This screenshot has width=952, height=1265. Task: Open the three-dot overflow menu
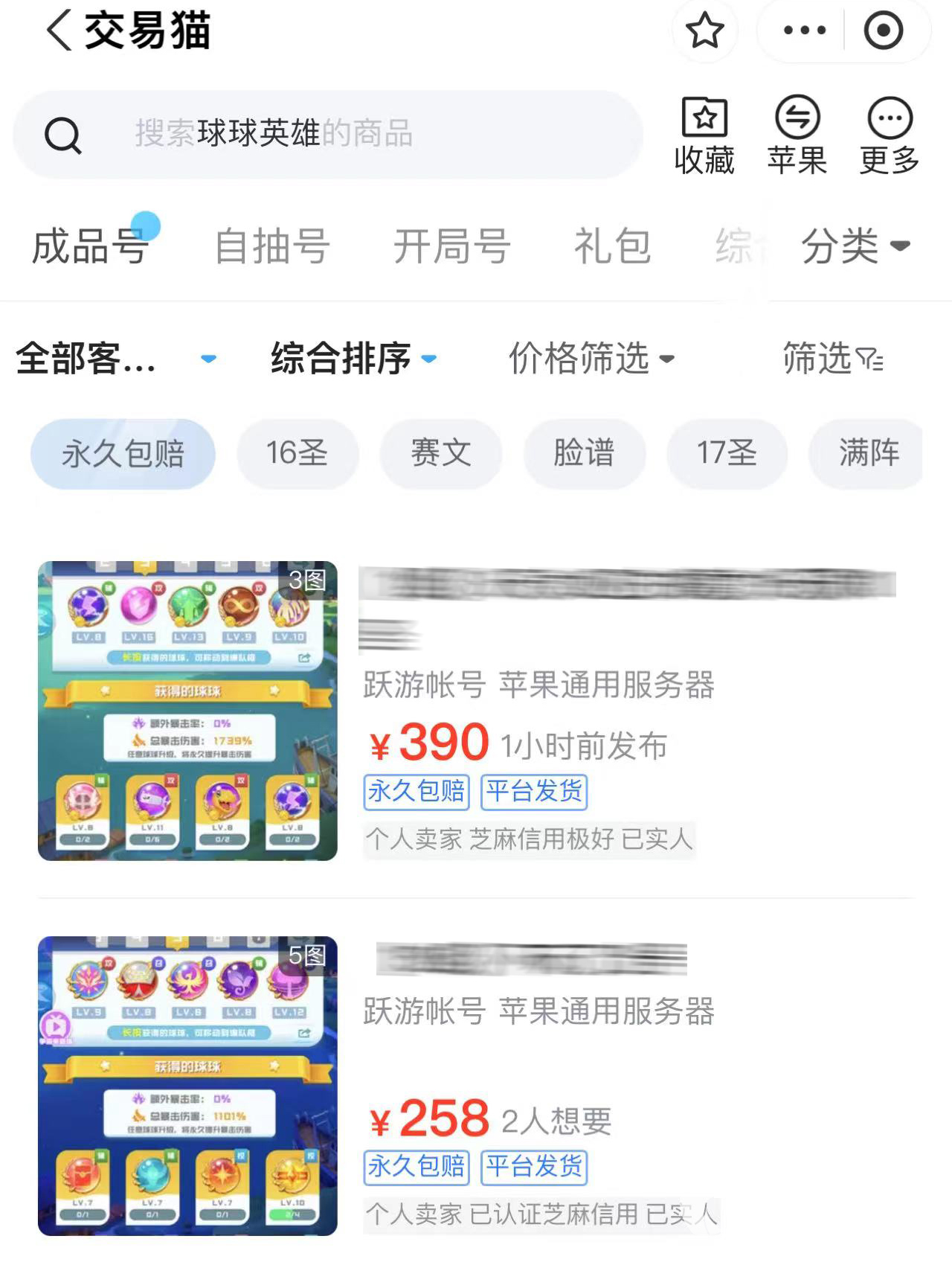(x=805, y=31)
